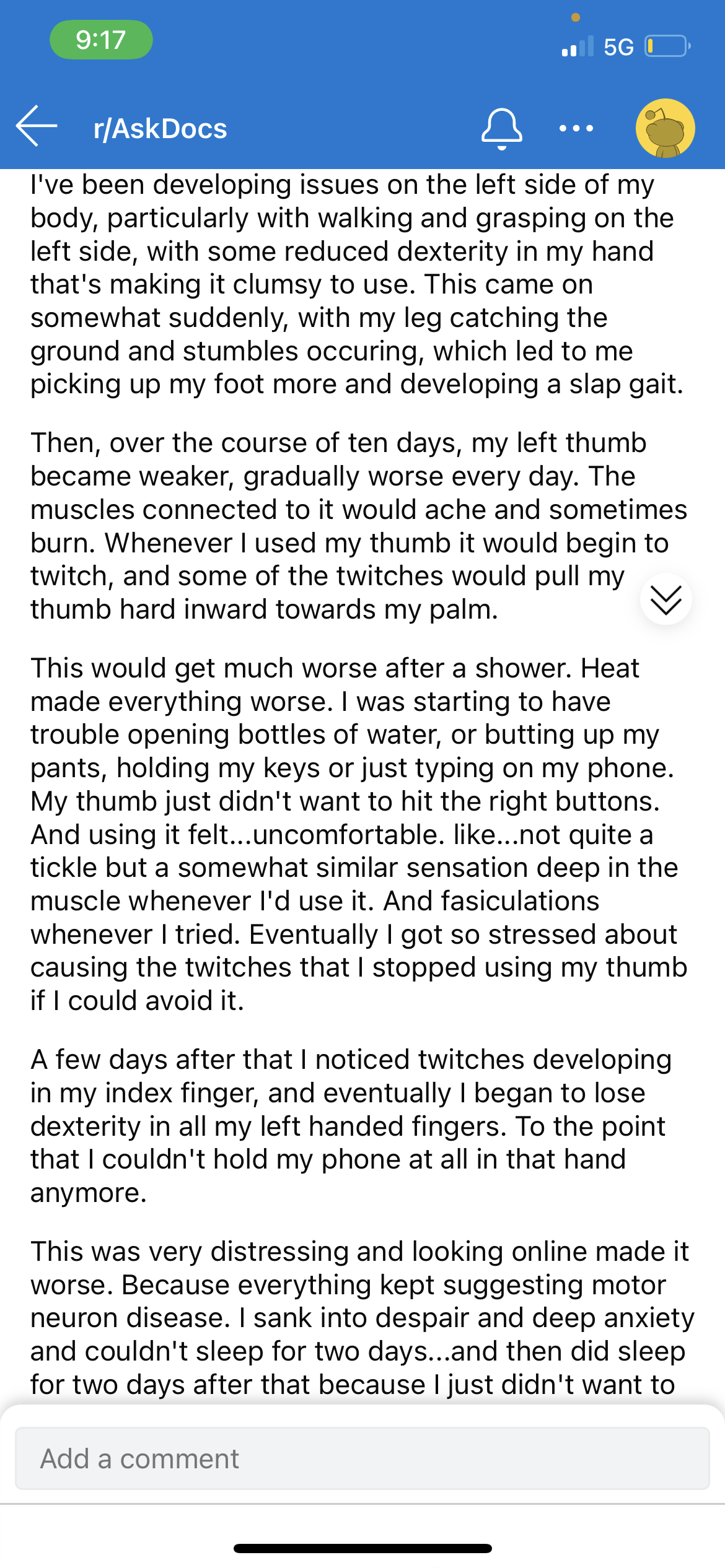Open the profile avatar
725x1568 pixels.
(665, 128)
